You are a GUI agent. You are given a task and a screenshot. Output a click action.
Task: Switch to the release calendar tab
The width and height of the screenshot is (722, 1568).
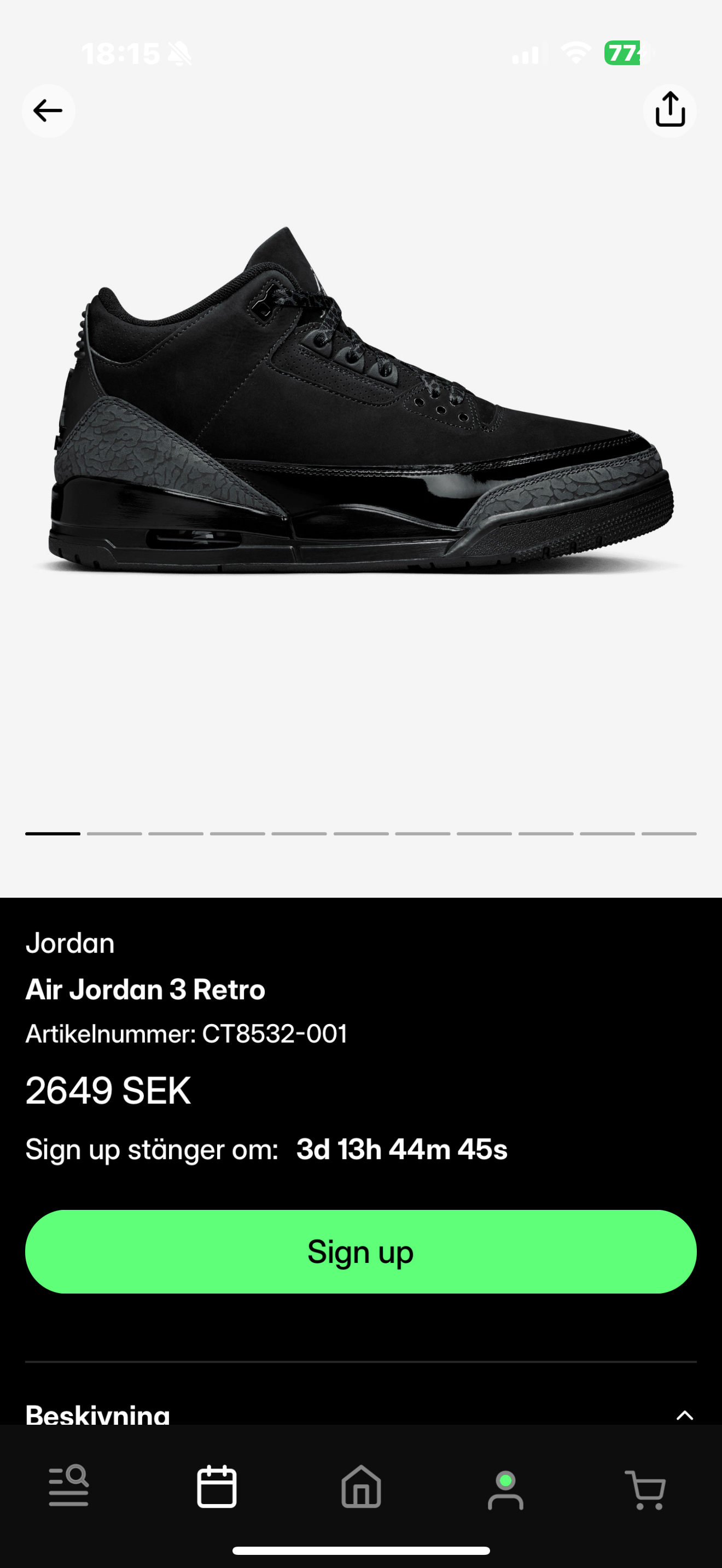pos(216,1486)
